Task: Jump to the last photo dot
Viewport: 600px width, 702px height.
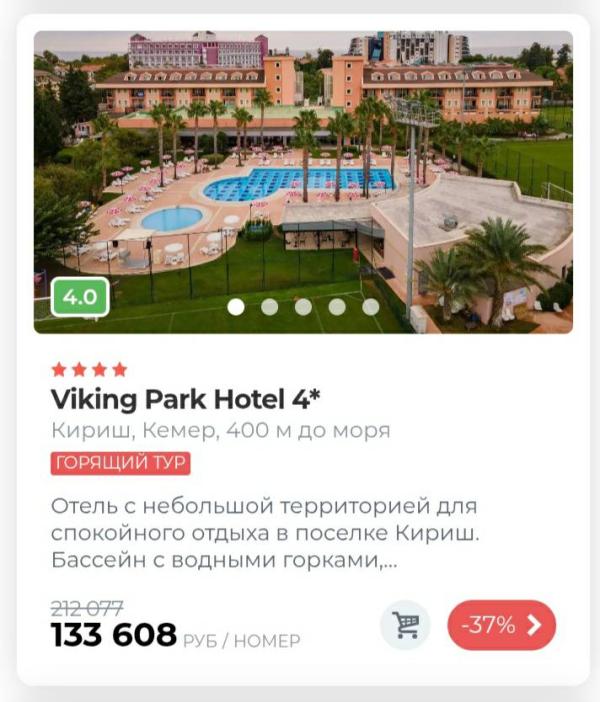Action: coord(370,307)
